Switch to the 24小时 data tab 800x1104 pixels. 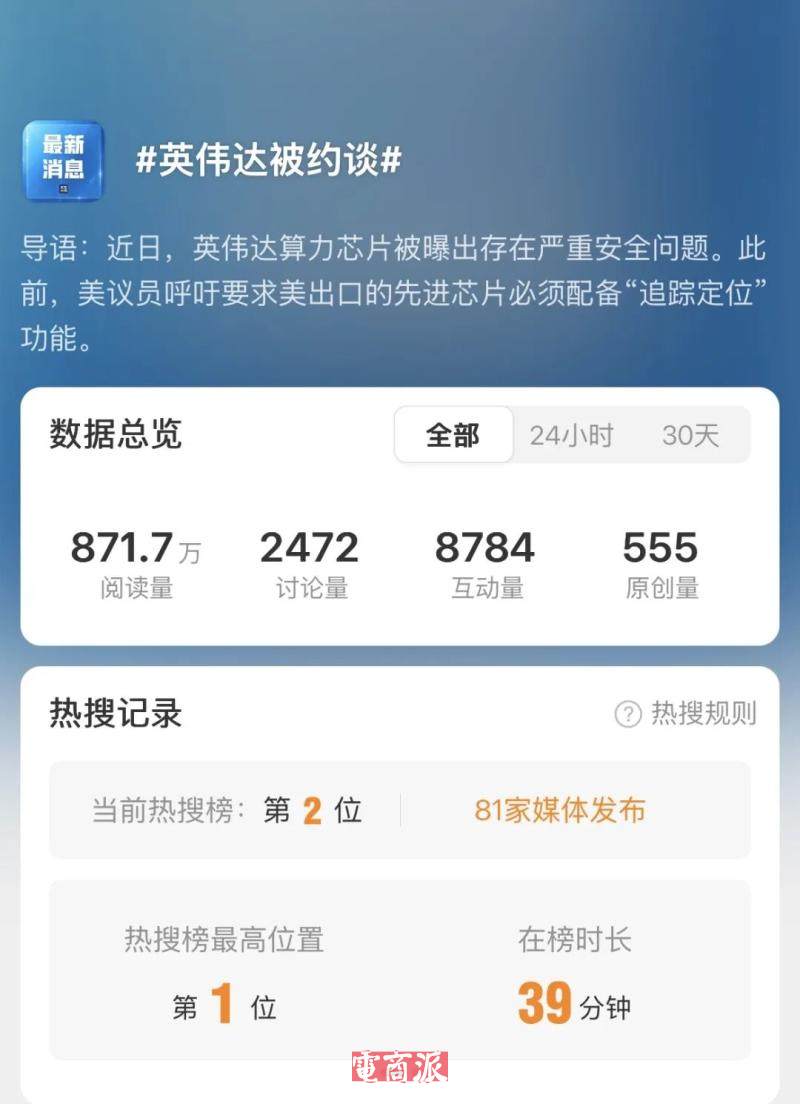click(x=571, y=435)
